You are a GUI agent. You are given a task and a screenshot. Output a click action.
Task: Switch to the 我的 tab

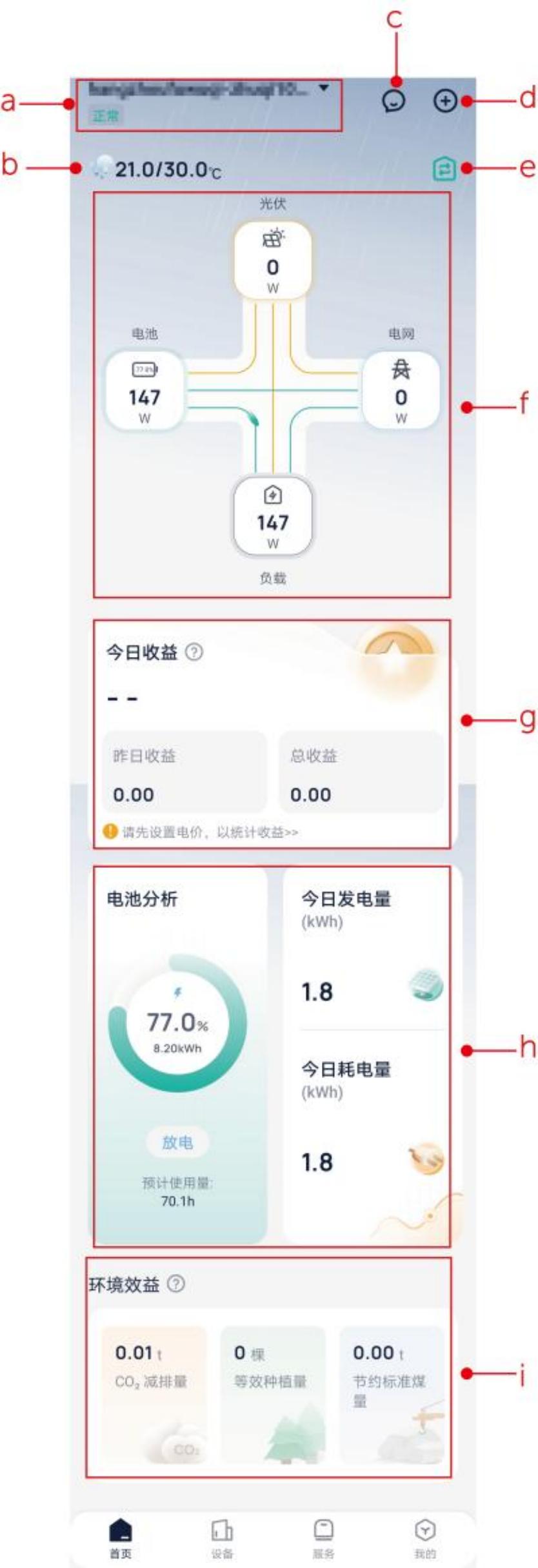pyautogui.click(x=424, y=1537)
